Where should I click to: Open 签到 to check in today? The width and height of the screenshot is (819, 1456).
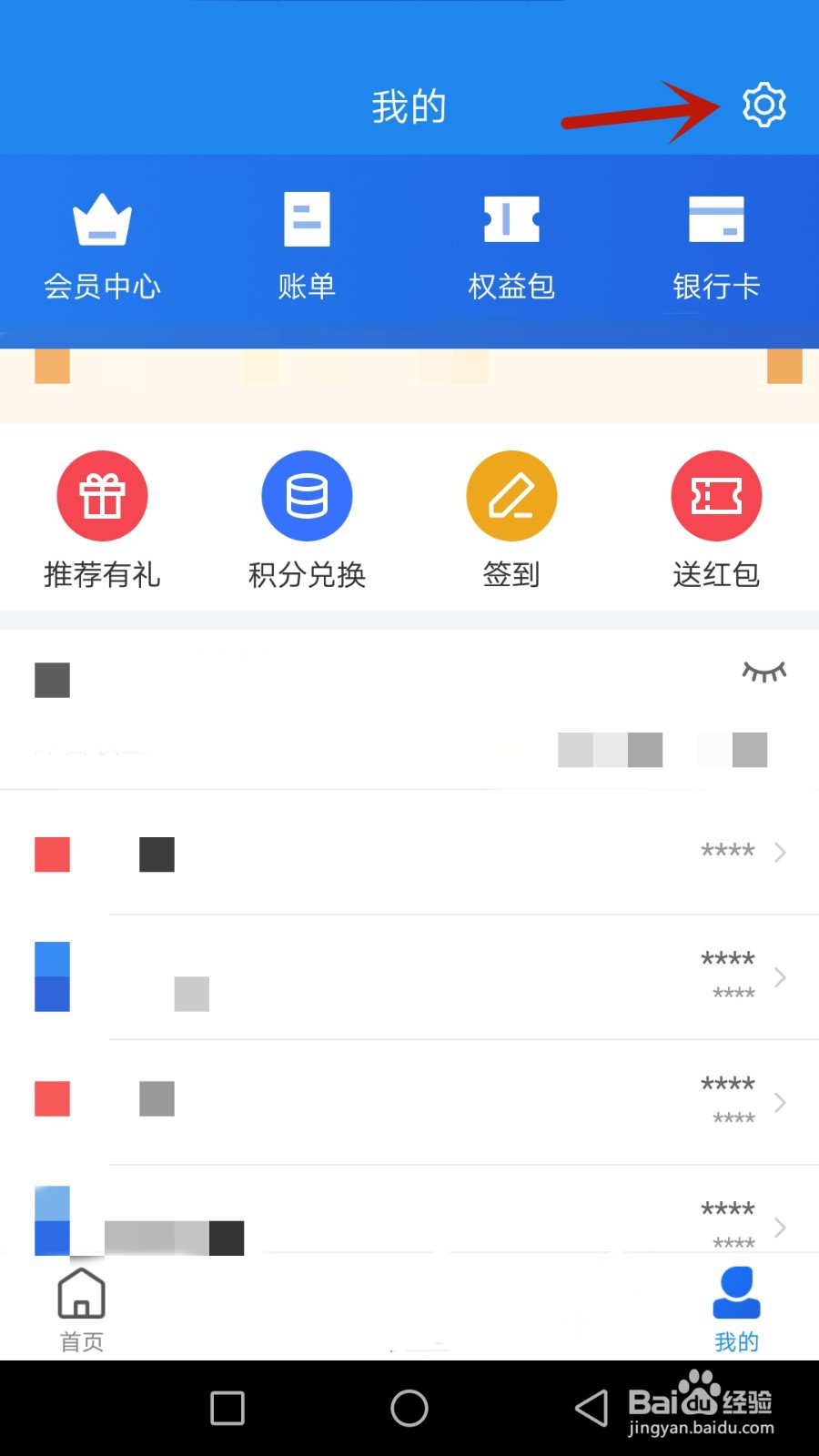pos(511,519)
